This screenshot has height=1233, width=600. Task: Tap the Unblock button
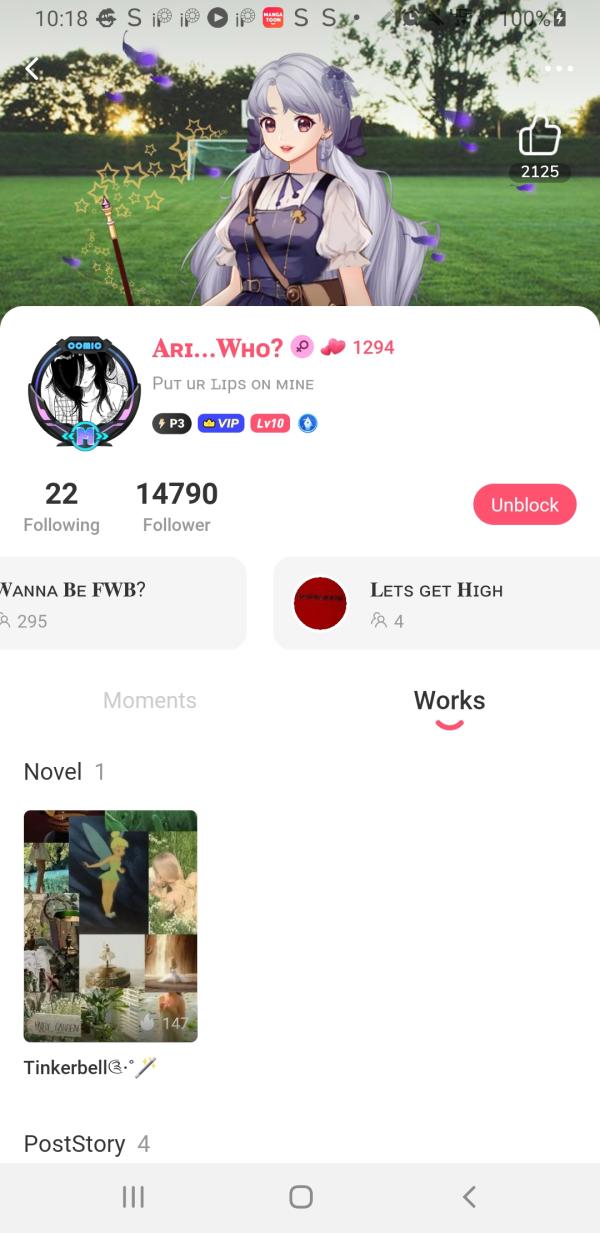[x=524, y=504]
